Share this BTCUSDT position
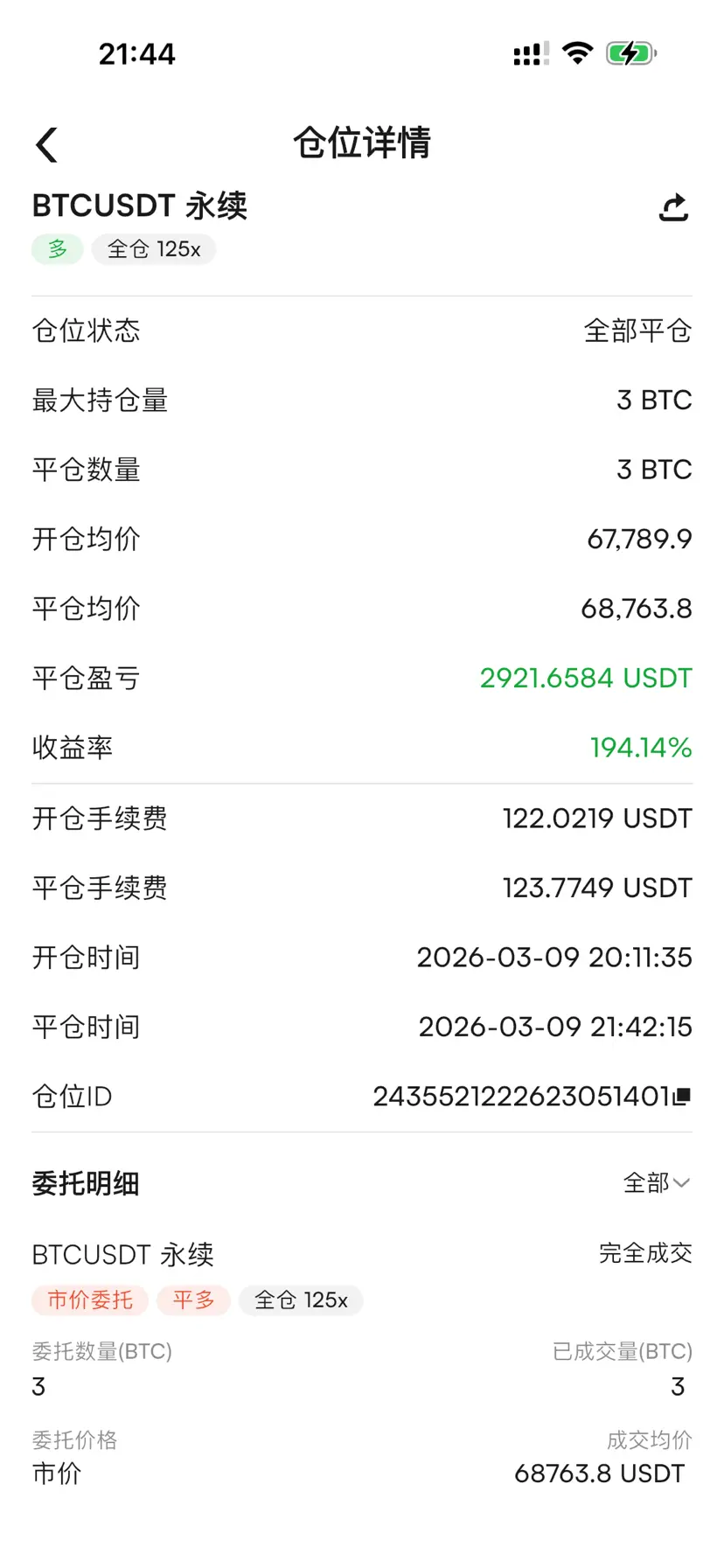The image size is (724, 1568). point(673,207)
